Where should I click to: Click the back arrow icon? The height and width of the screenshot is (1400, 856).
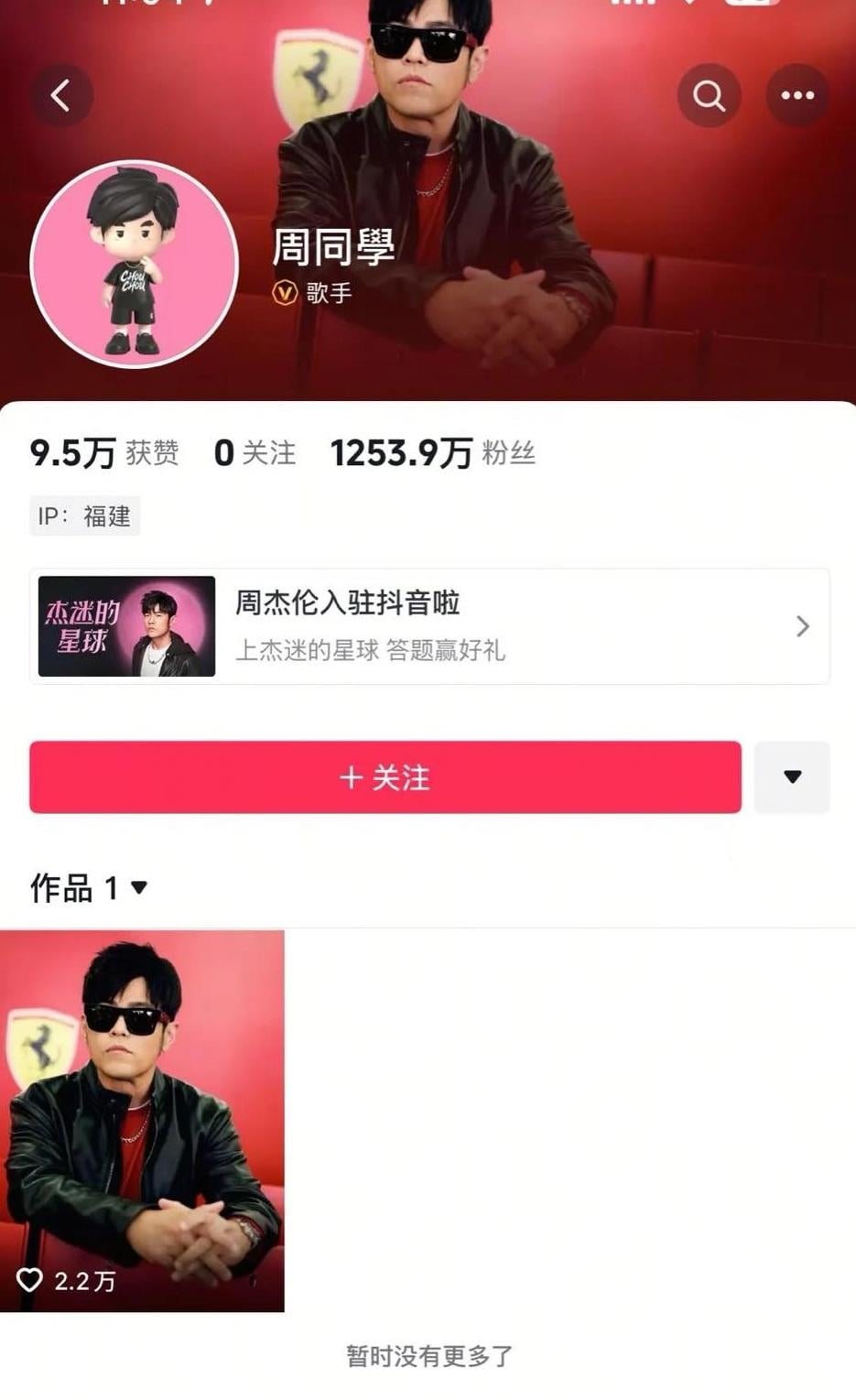click(61, 95)
